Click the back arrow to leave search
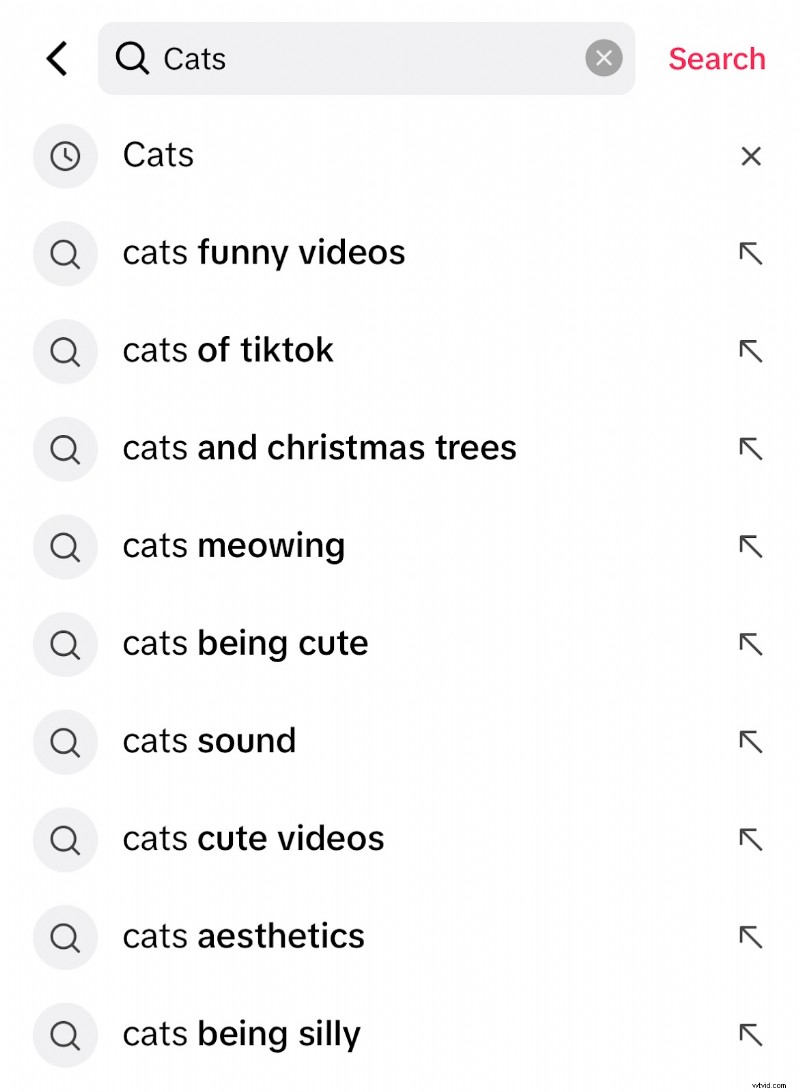 coord(56,58)
